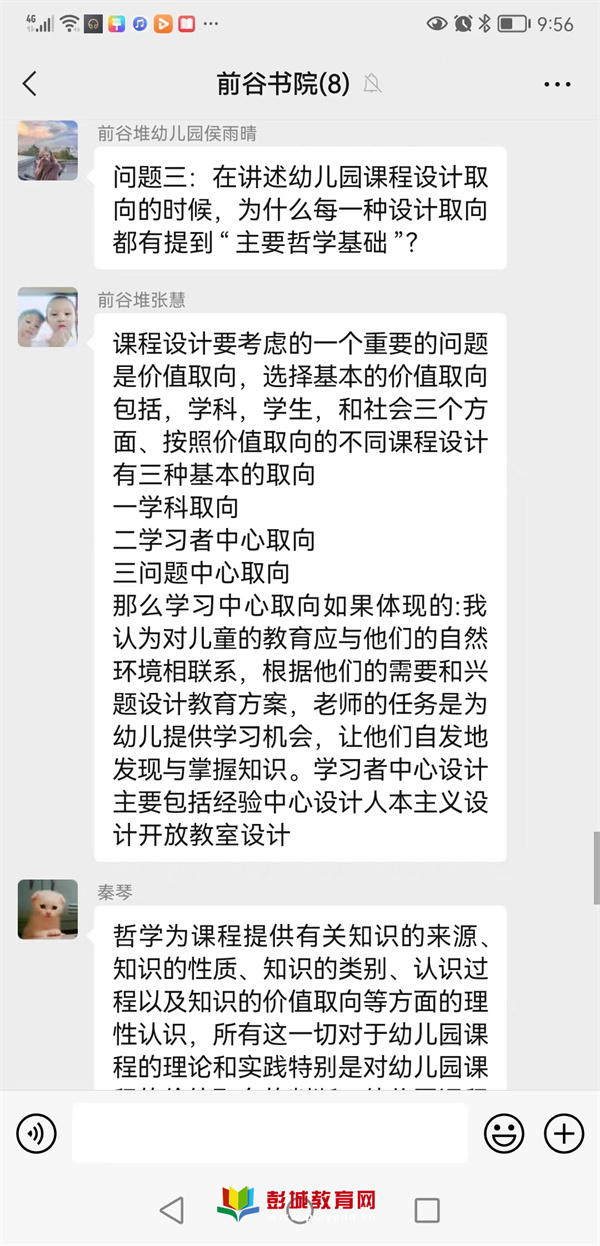This screenshot has width=600, height=1246.
Task: Tap the message text field
Action: (270, 1133)
